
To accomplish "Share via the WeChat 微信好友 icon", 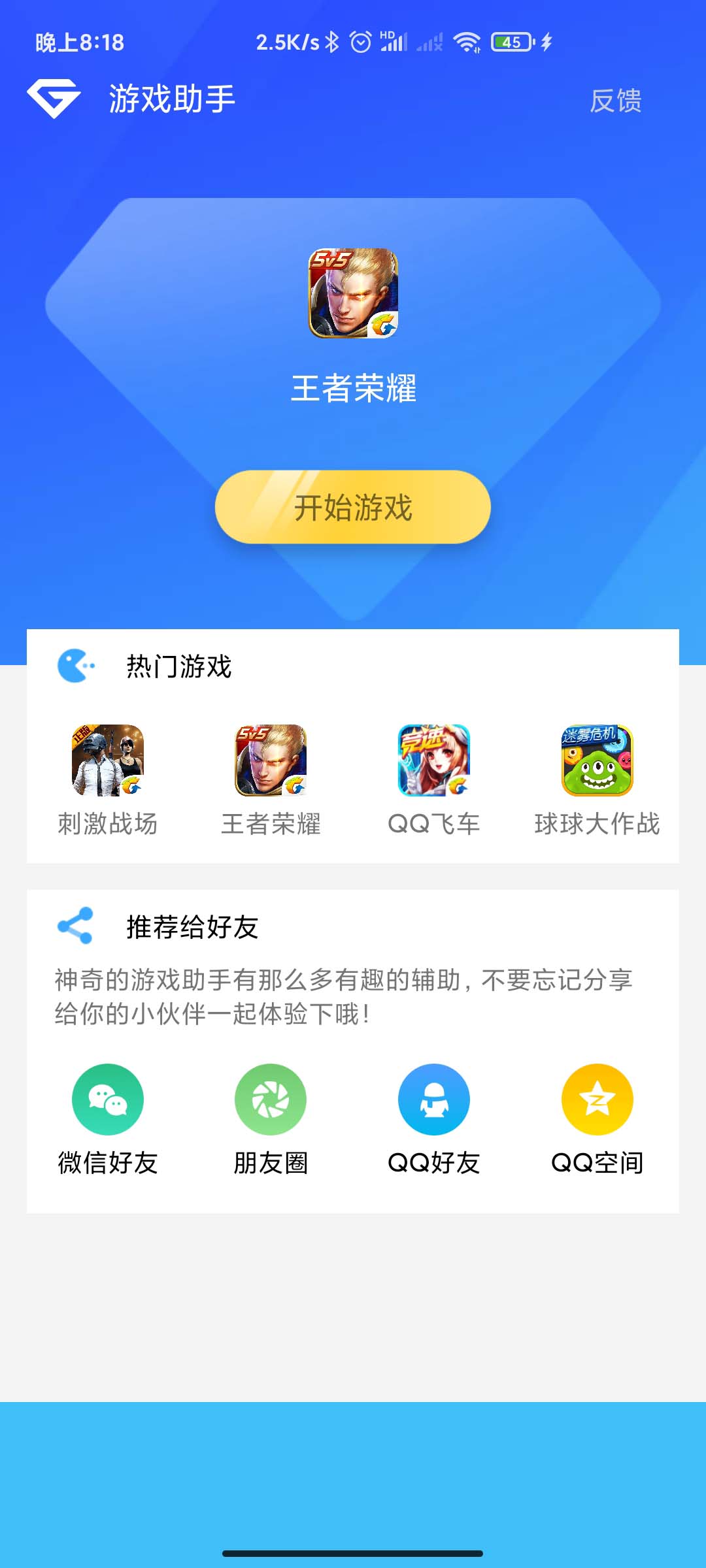I will (107, 1098).
